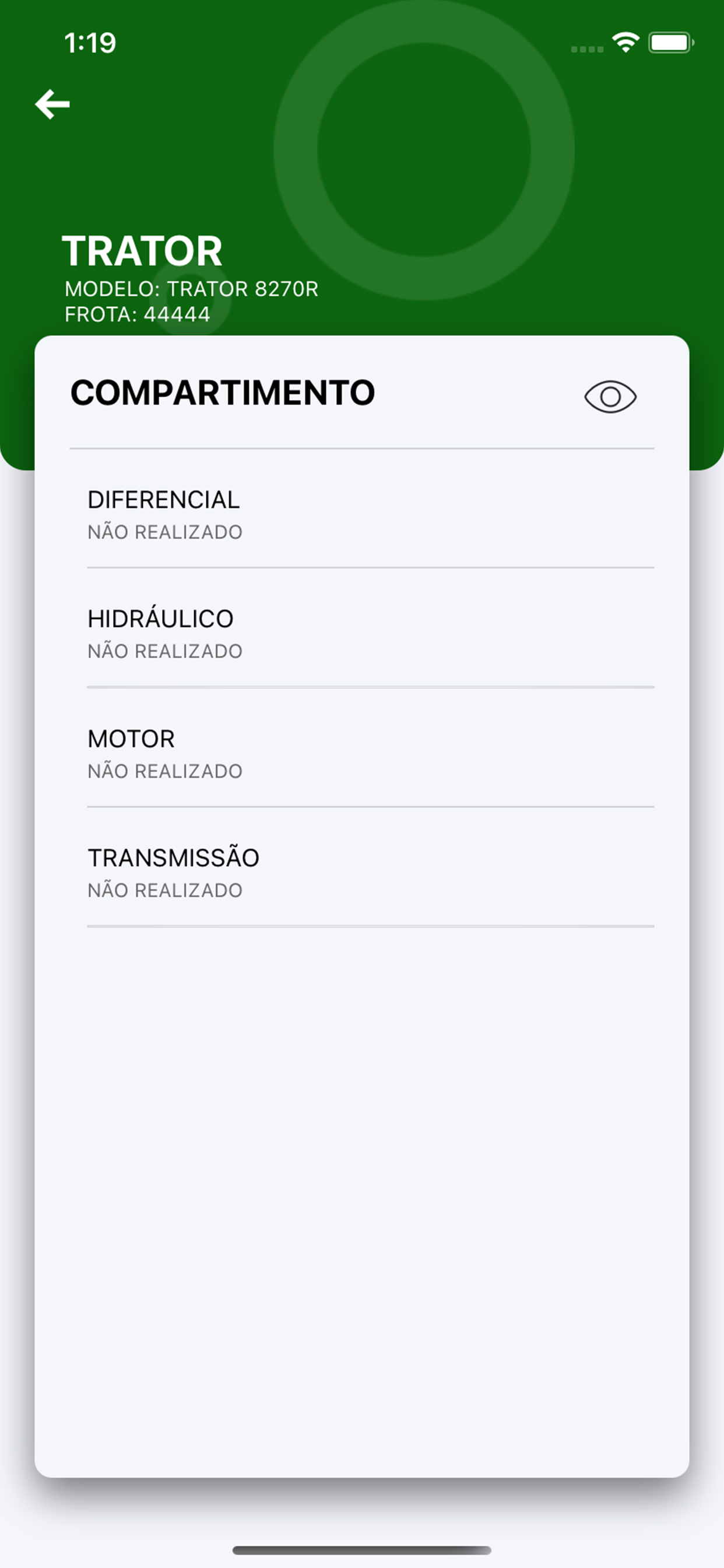Select the Hidráulico compartment row
Viewport: 724px width, 1568px height.
pos(371,628)
